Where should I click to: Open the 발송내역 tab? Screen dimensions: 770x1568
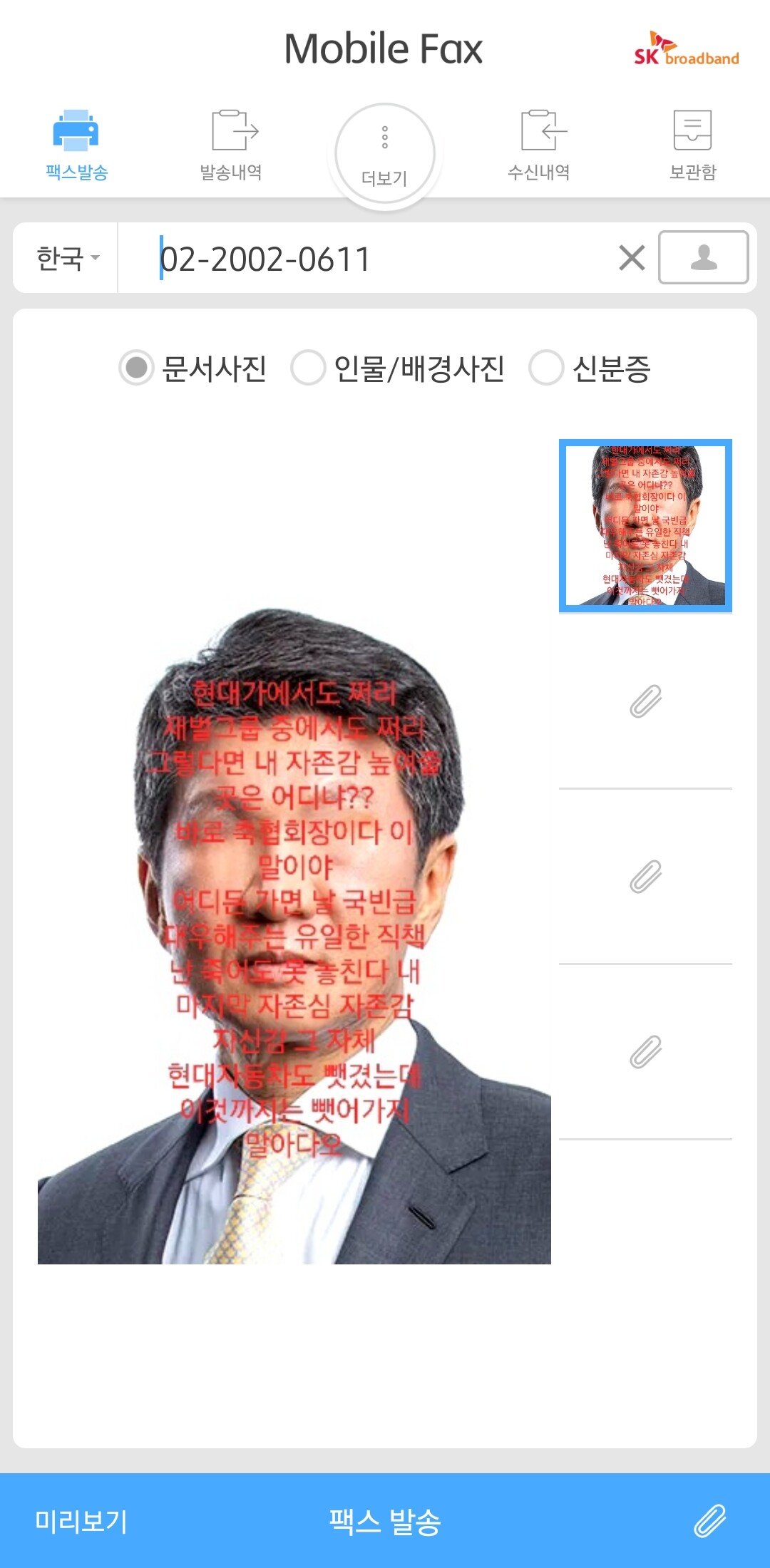(x=231, y=146)
